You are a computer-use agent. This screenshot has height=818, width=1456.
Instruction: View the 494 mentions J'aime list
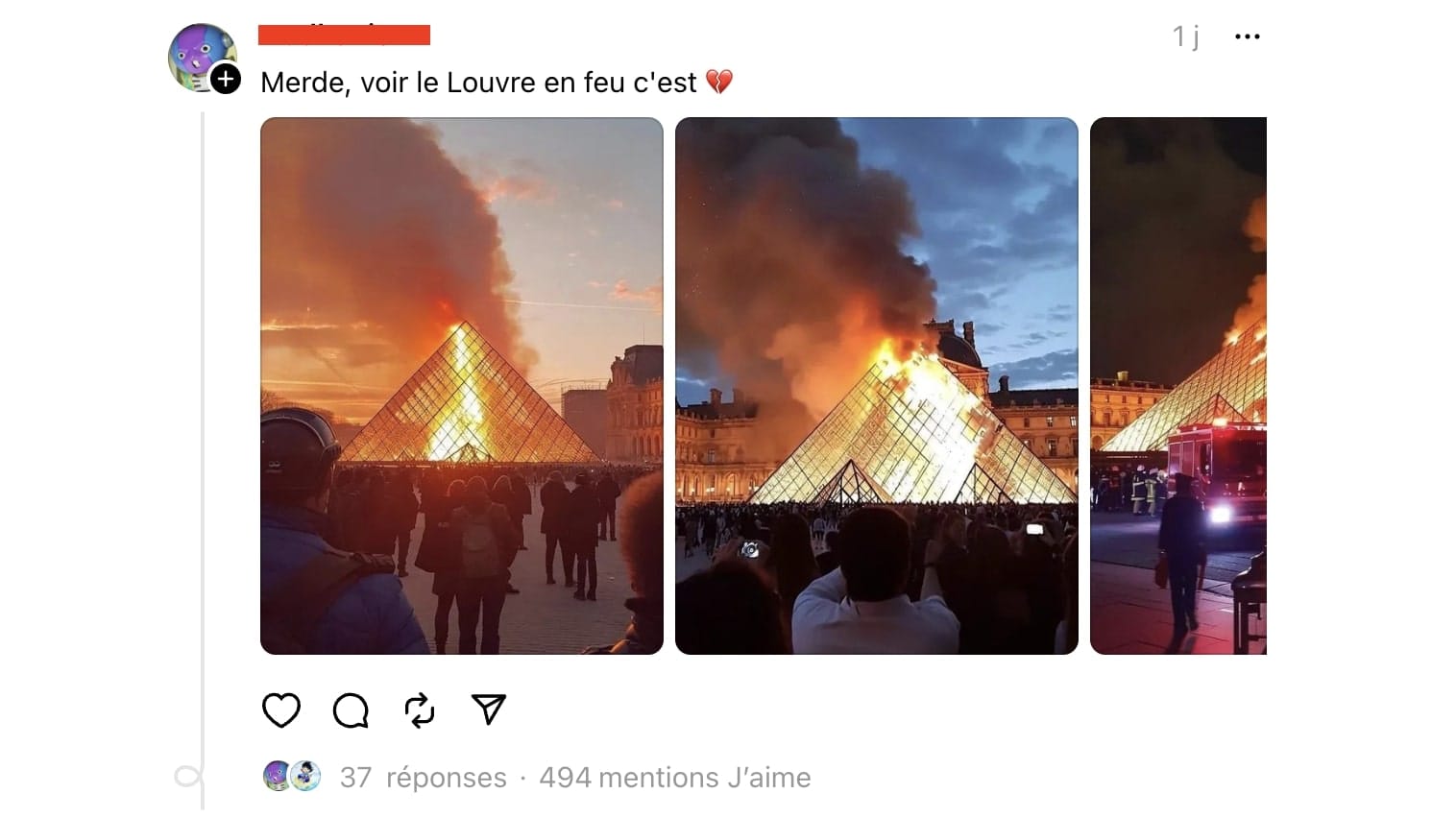tap(675, 777)
